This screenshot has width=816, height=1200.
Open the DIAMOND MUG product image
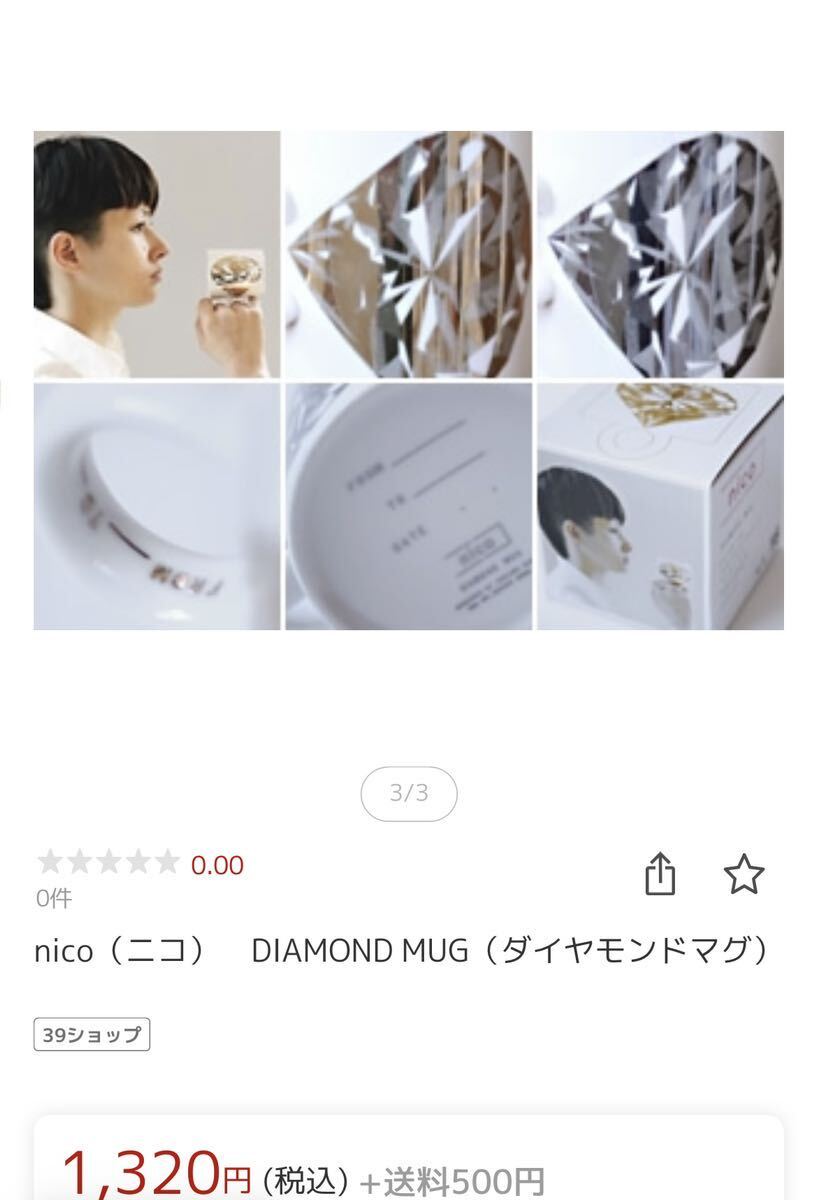pos(408,380)
